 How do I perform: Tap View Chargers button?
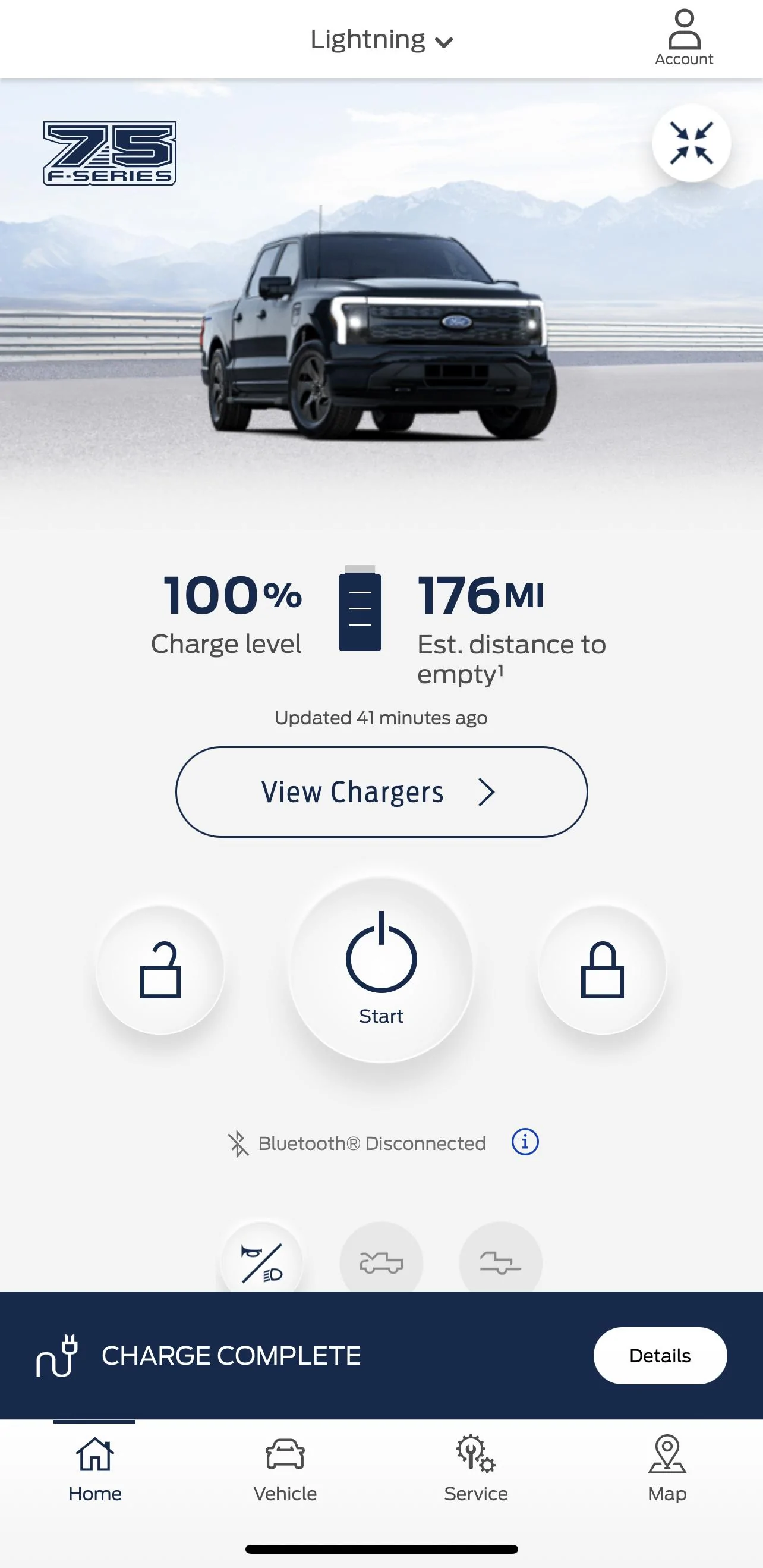point(381,791)
